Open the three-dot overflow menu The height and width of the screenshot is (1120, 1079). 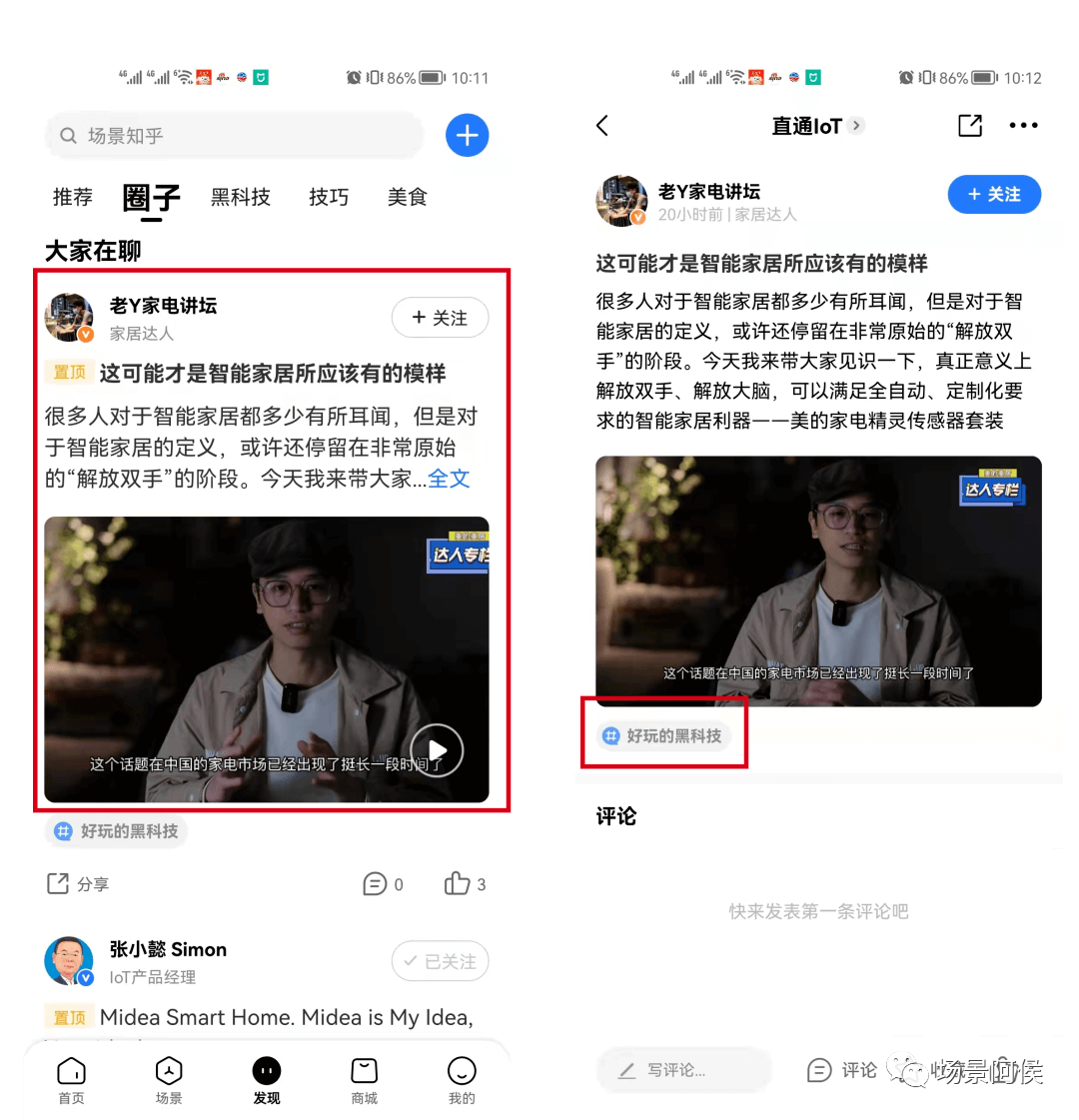[x=1023, y=126]
